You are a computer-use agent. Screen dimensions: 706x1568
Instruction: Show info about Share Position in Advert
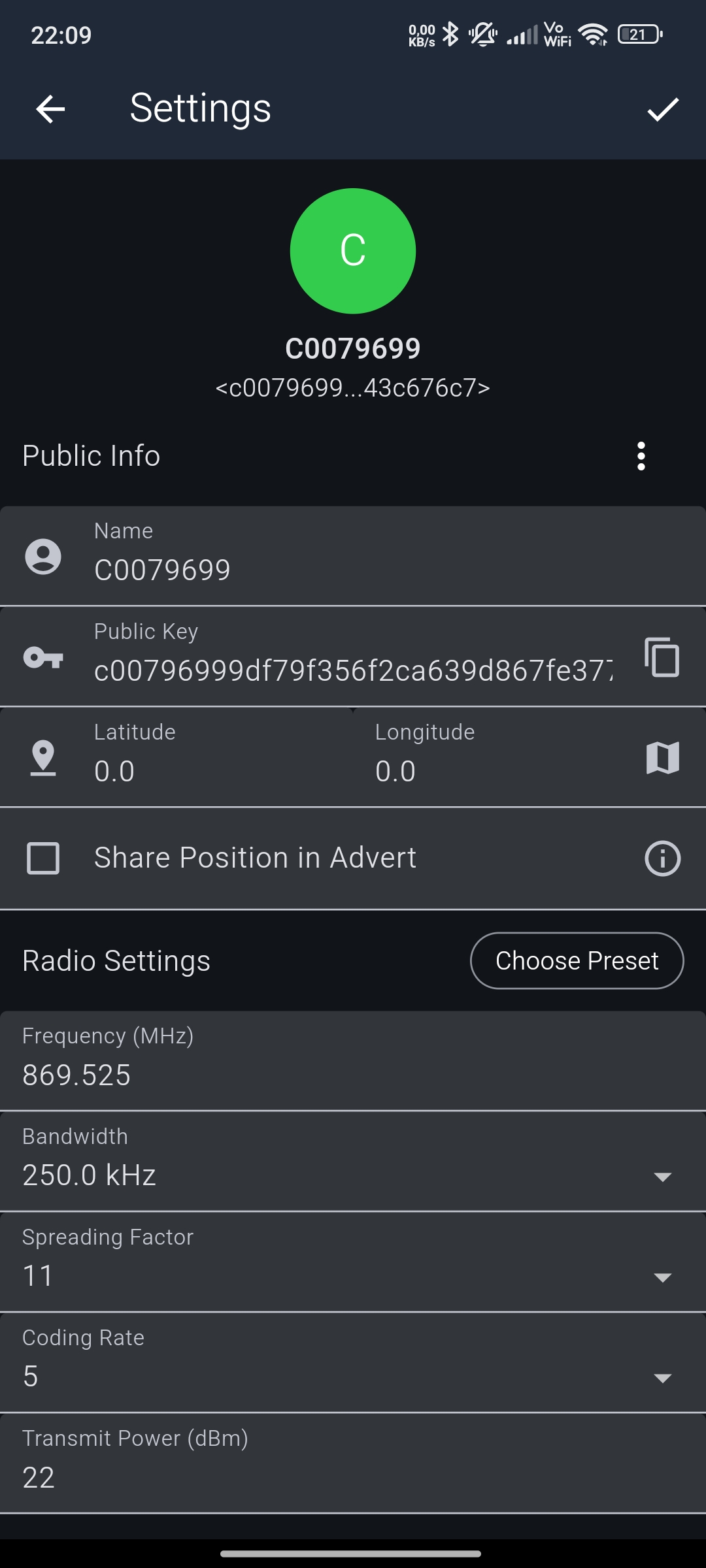(662, 858)
